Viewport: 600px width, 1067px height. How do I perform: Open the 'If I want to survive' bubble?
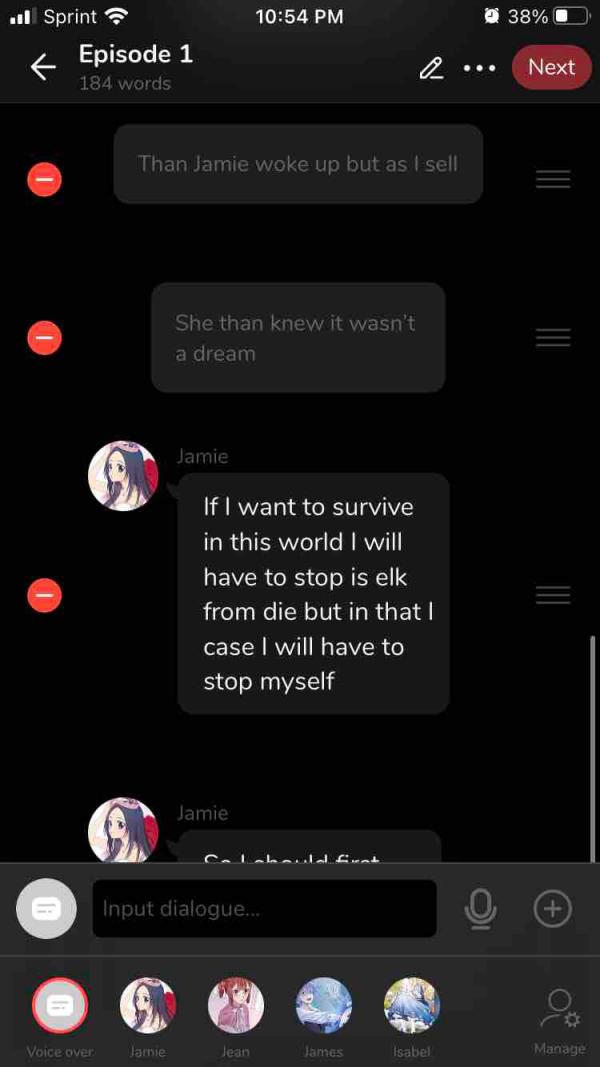[313, 593]
